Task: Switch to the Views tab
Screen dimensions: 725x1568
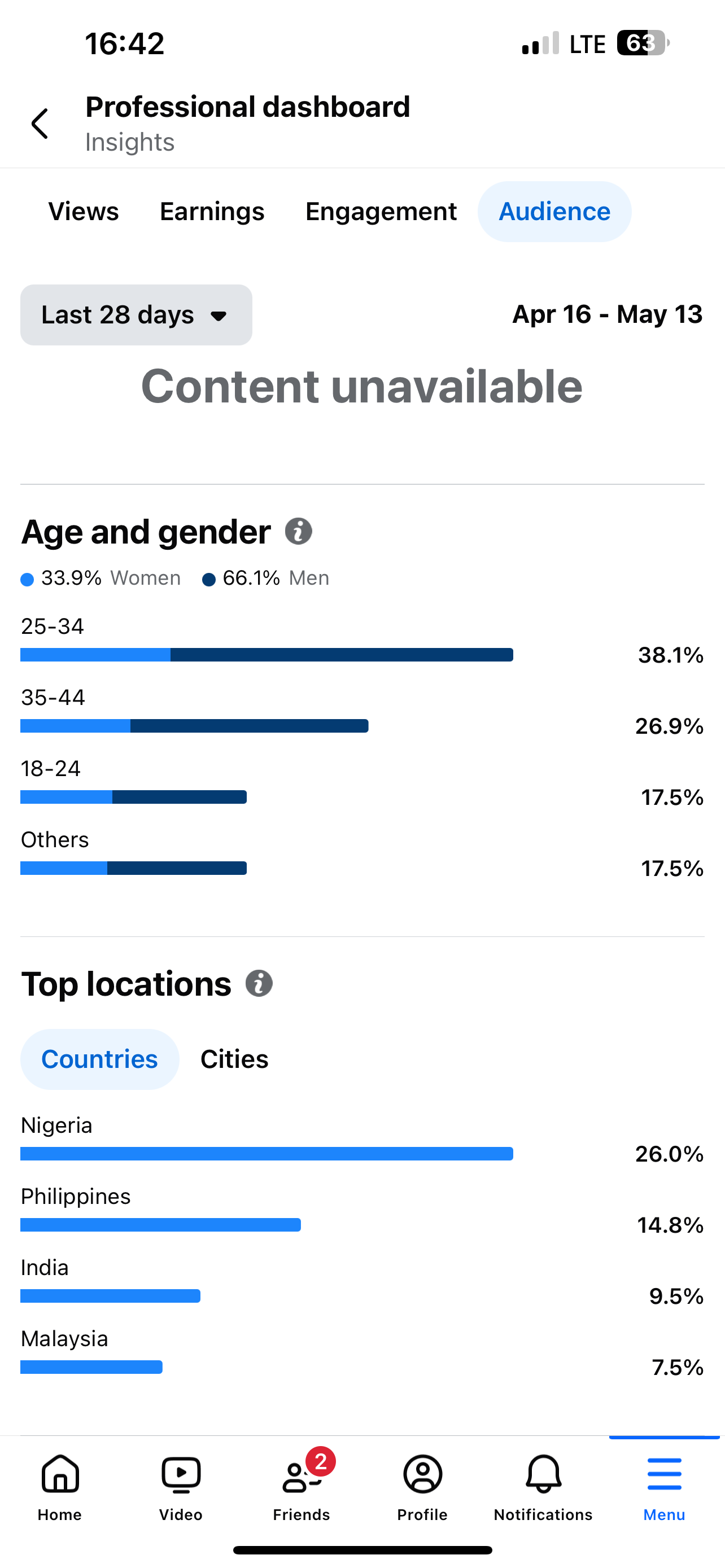Action: pyautogui.click(x=84, y=211)
